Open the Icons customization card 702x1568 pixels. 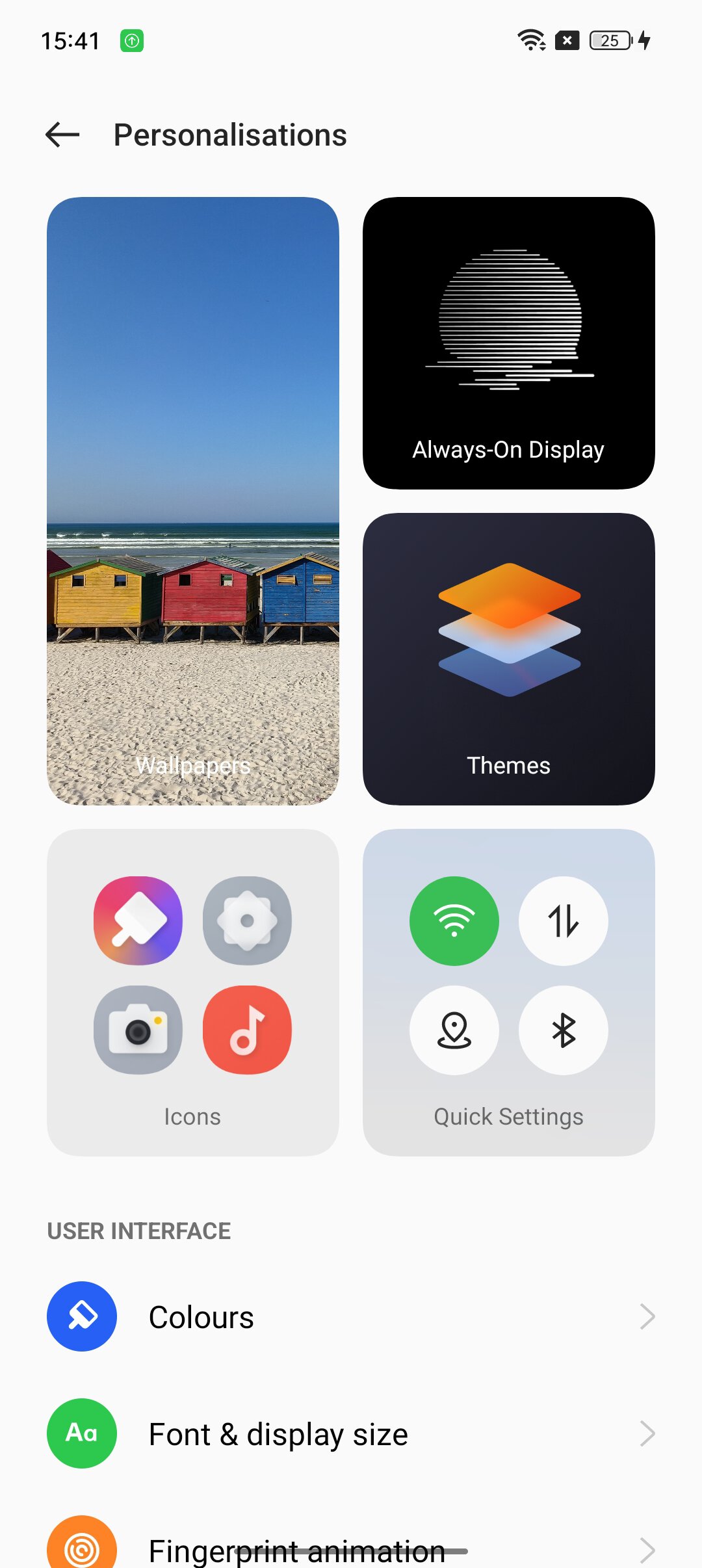[193, 992]
